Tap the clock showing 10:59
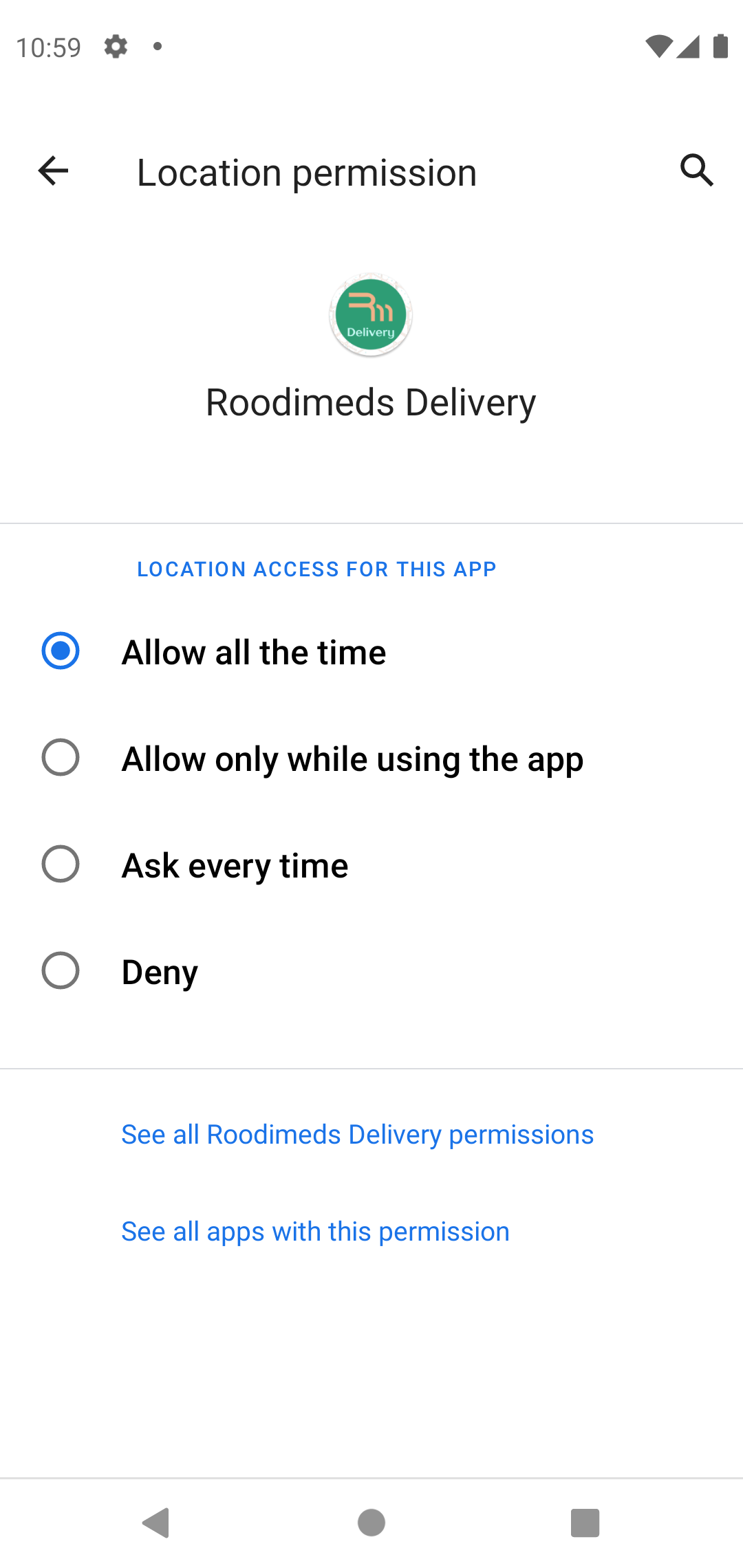The width and height of the screenshot is (743, 1568). pyautogui.click(x=50, y=45)
